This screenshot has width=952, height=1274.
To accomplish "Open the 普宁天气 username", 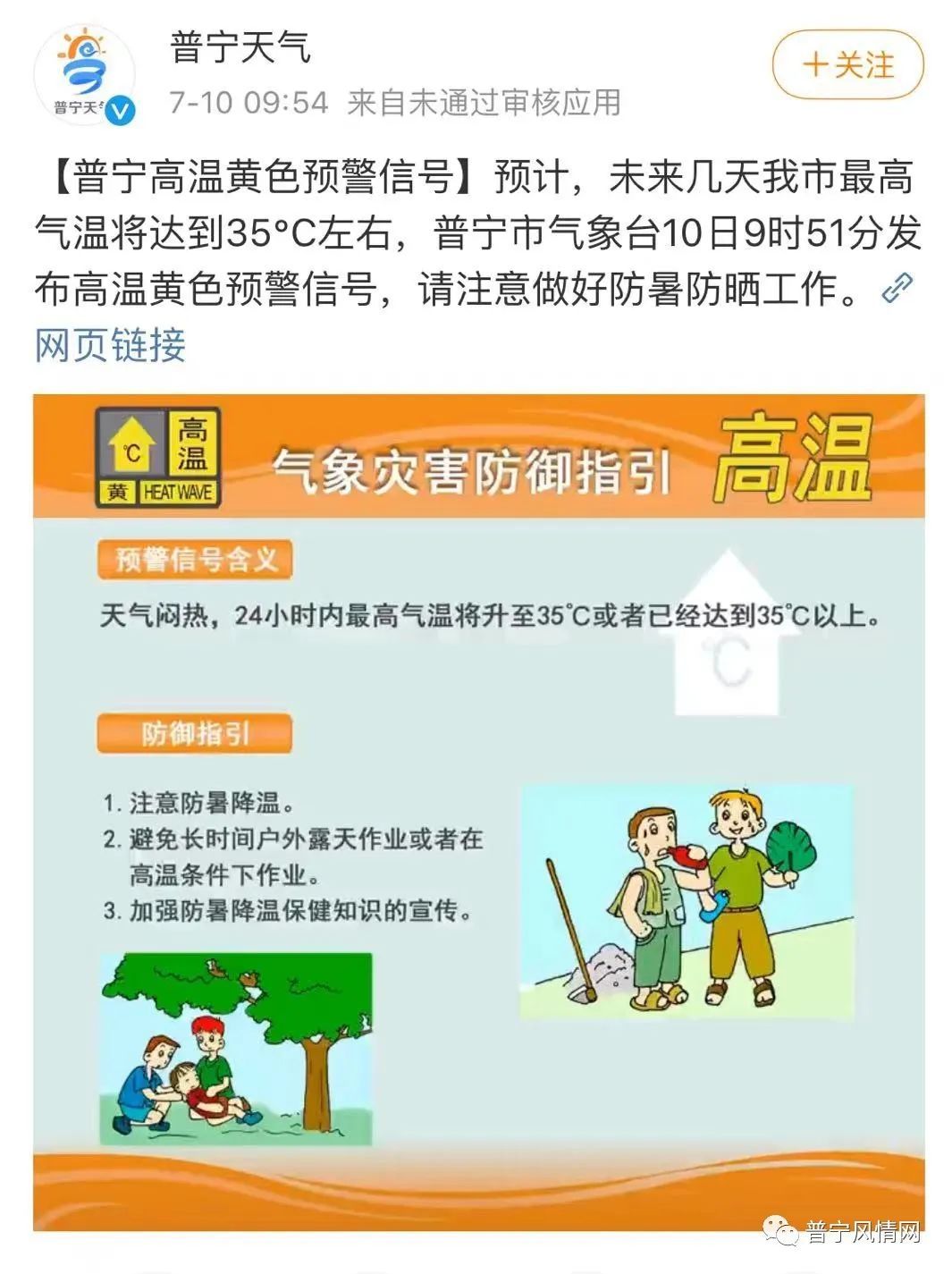I will coord(240,46).
